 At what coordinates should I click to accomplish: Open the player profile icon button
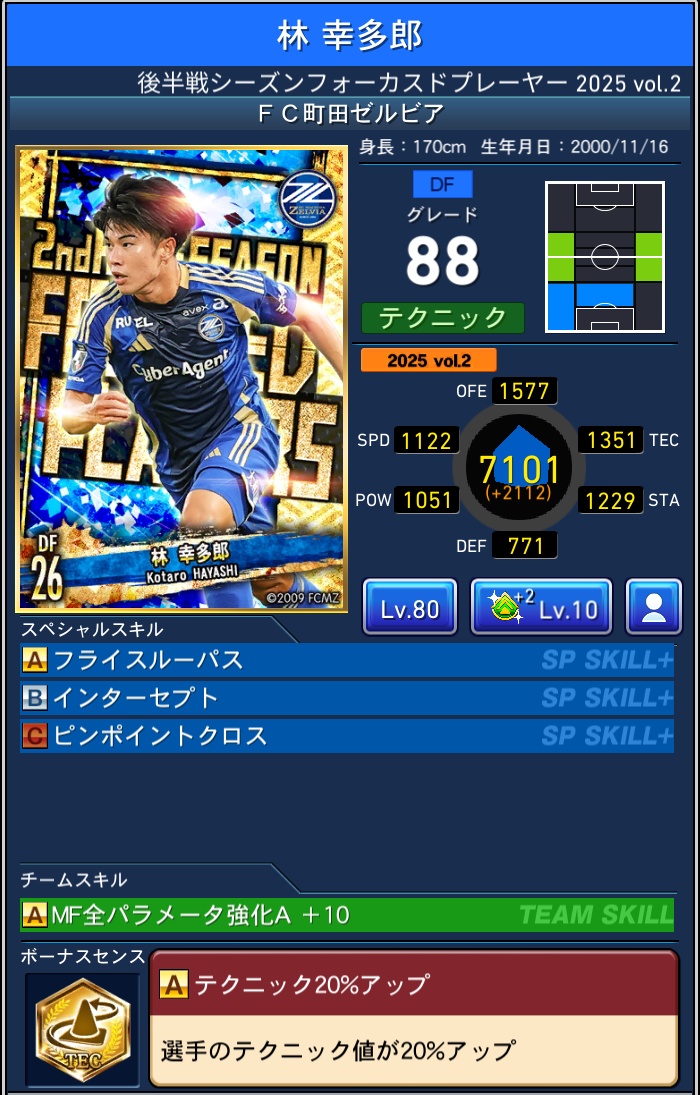[654, 607]
